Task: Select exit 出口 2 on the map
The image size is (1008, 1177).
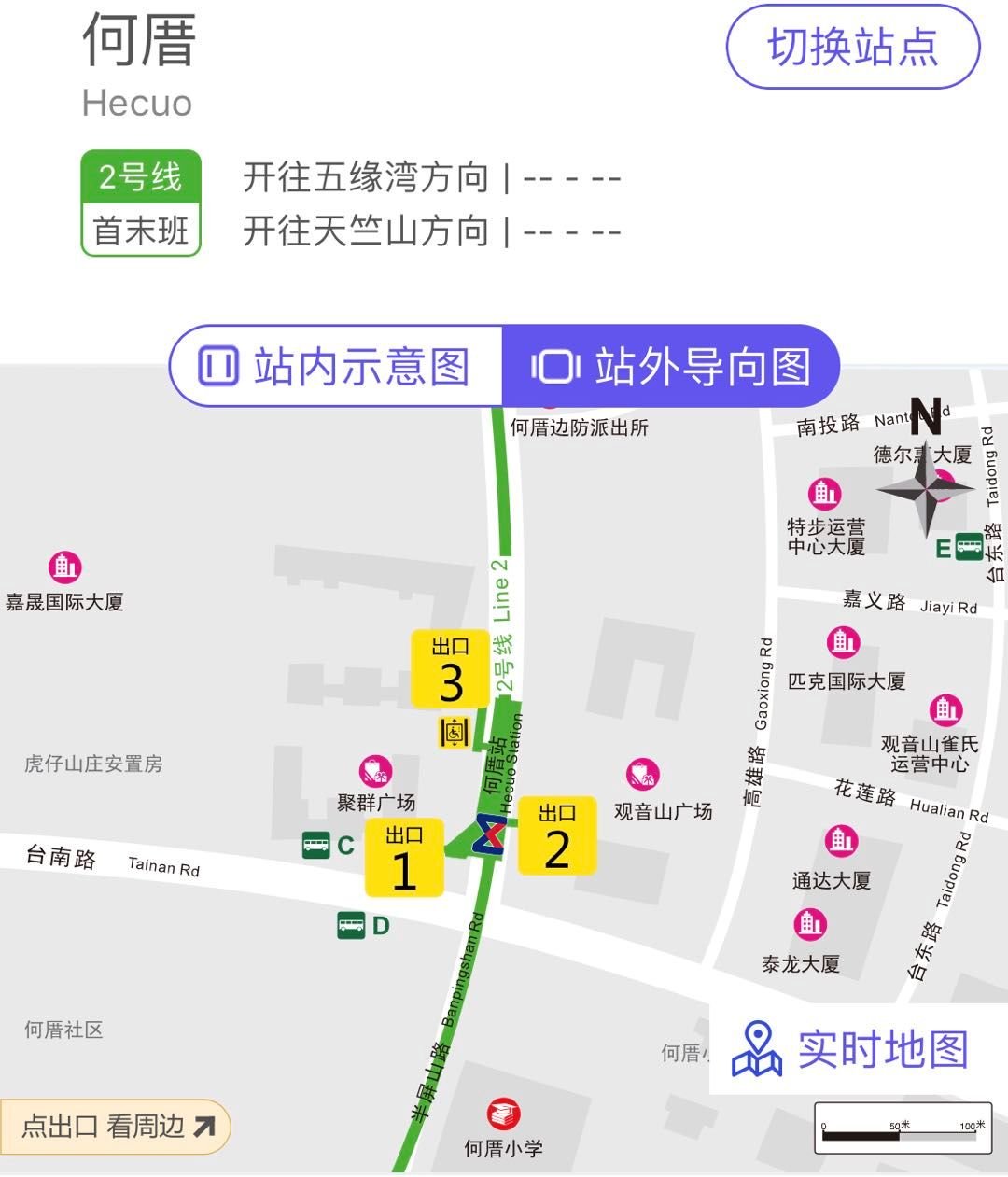Action: [x=556, y=836]
